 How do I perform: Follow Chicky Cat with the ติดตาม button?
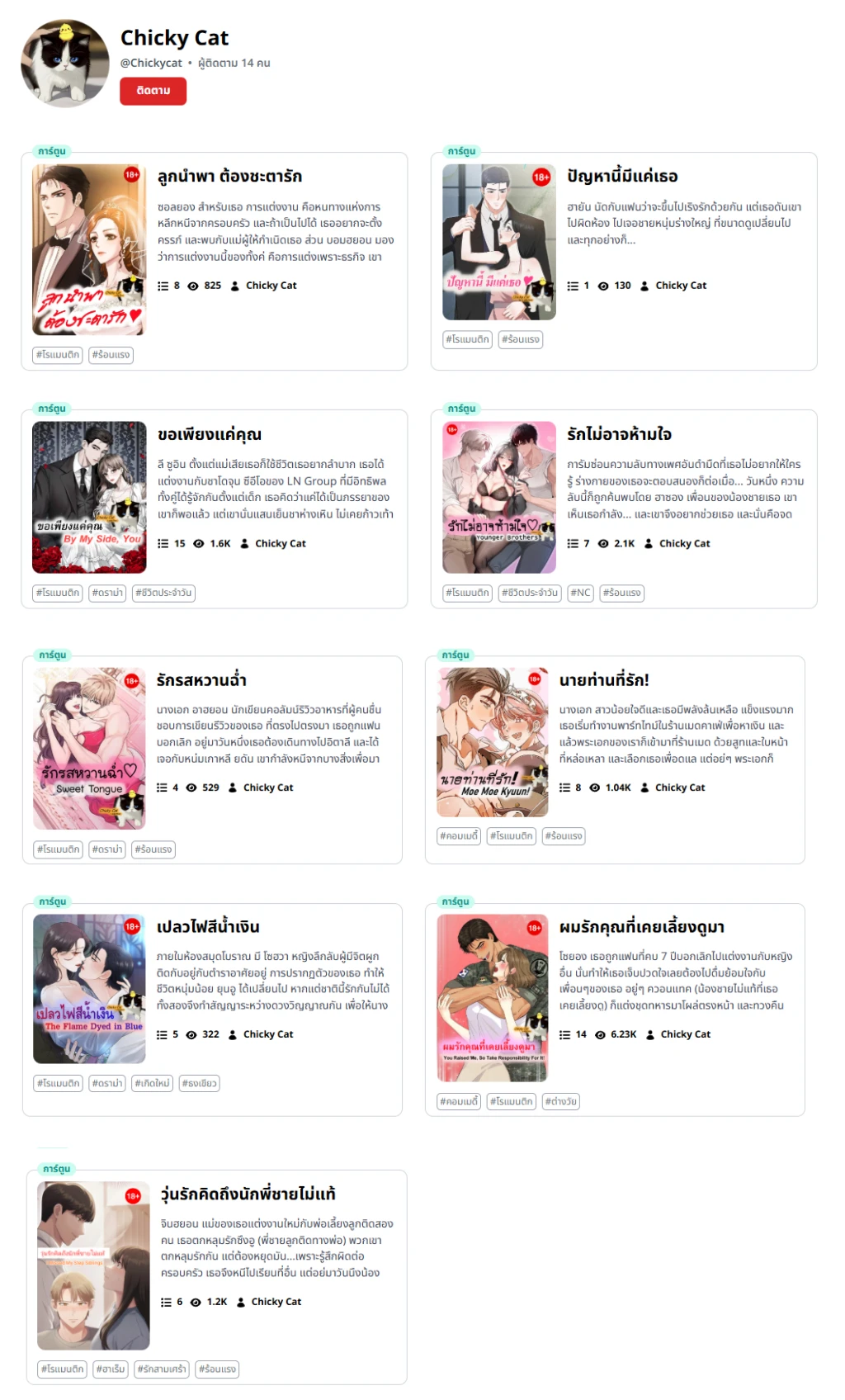(x=153, y=91)
